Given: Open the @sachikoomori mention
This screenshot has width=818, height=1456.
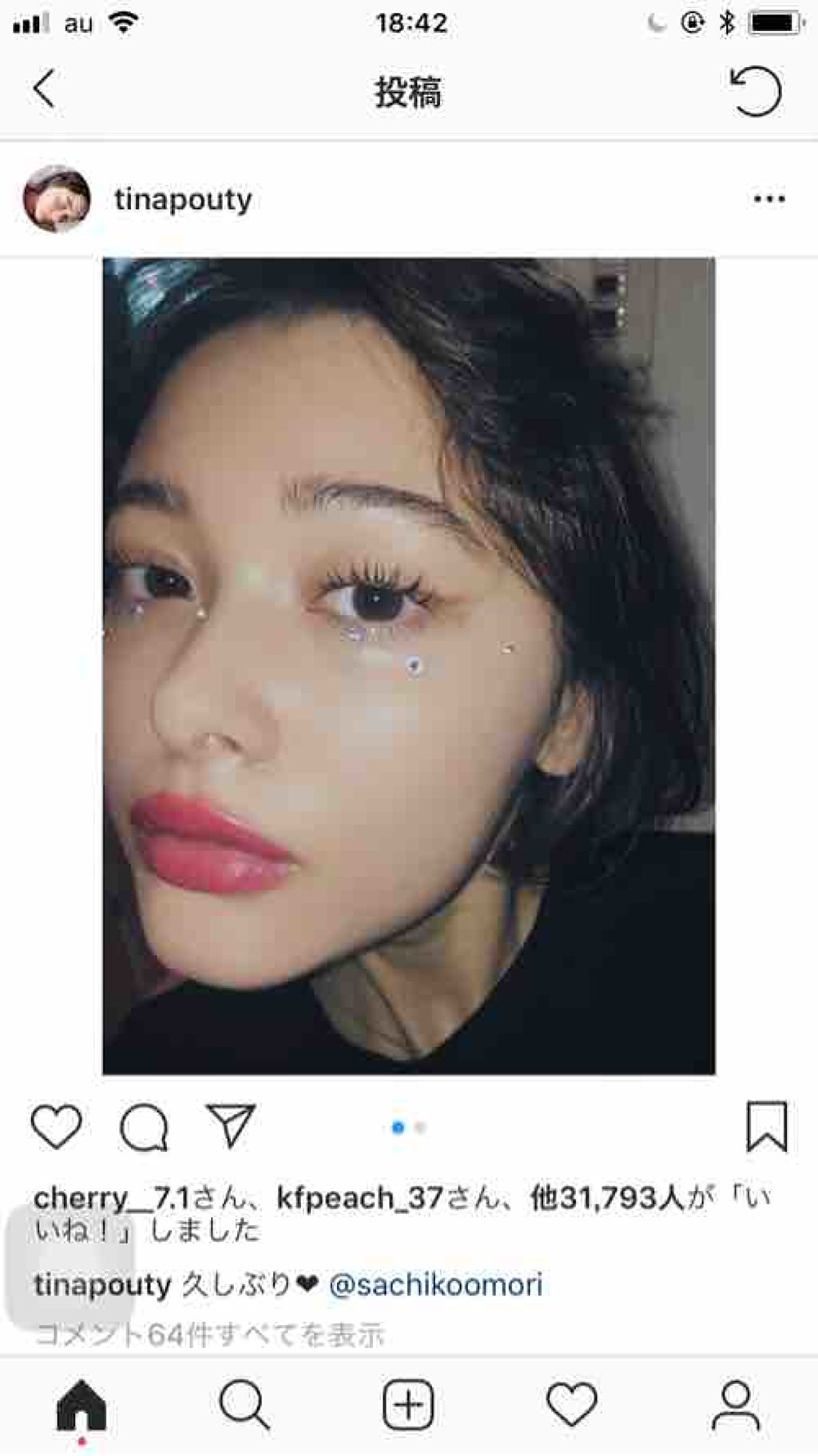Looking at the screenshot, I should pyautogui.click(x=435, y=1285).
